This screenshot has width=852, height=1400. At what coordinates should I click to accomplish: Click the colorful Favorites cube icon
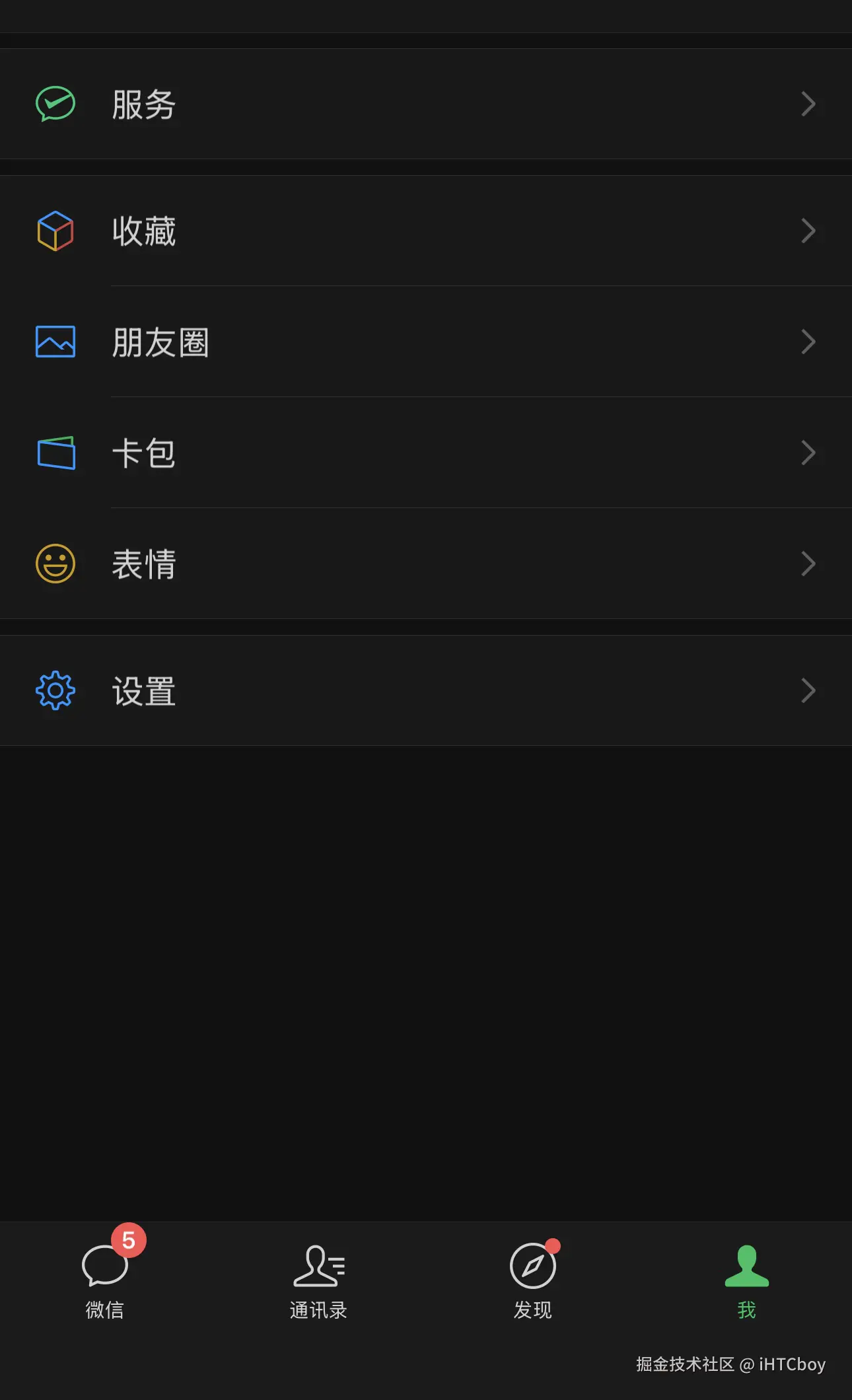click(55, 231)
